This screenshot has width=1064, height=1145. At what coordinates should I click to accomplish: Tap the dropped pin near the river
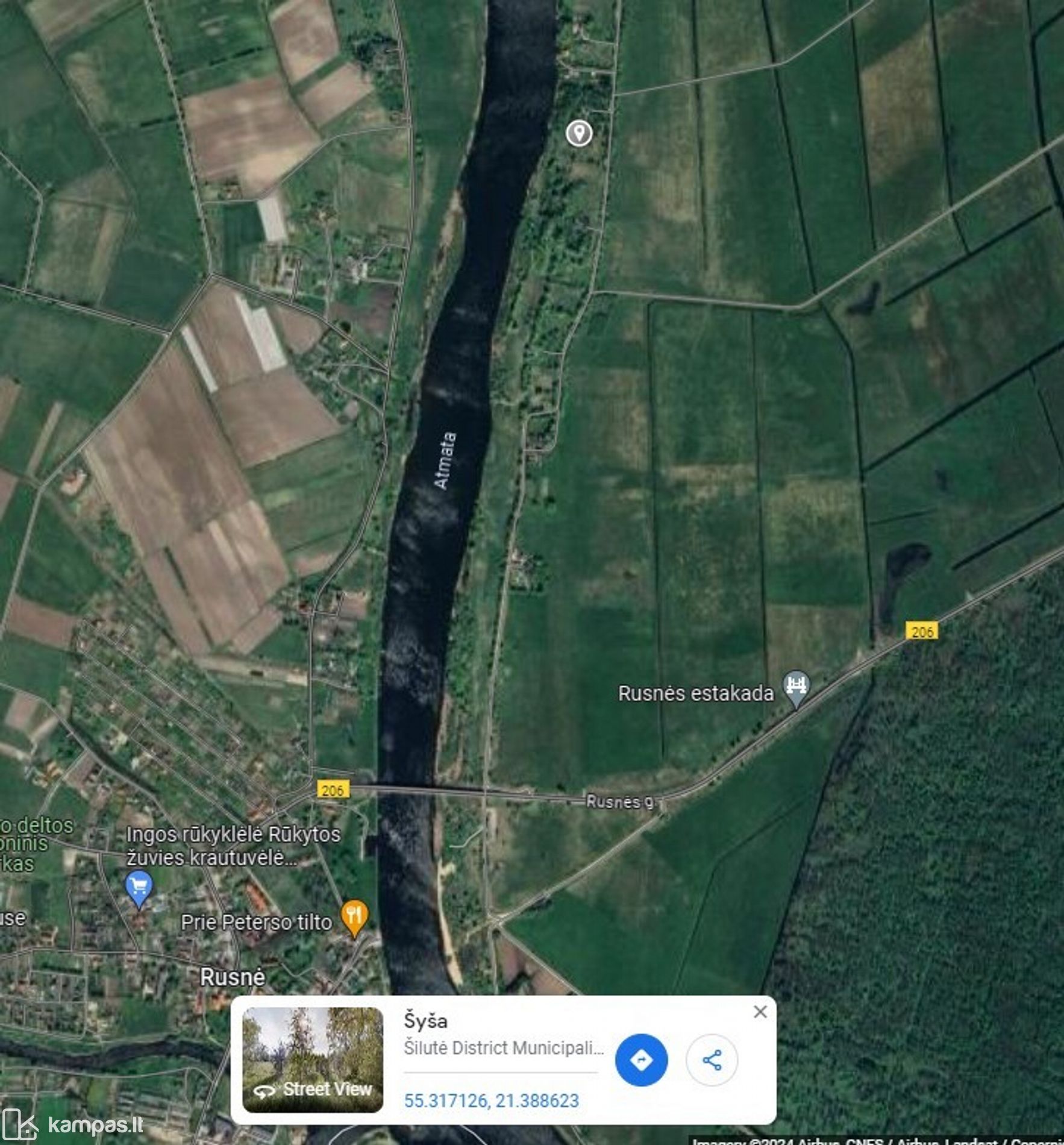tap(579, 133)
